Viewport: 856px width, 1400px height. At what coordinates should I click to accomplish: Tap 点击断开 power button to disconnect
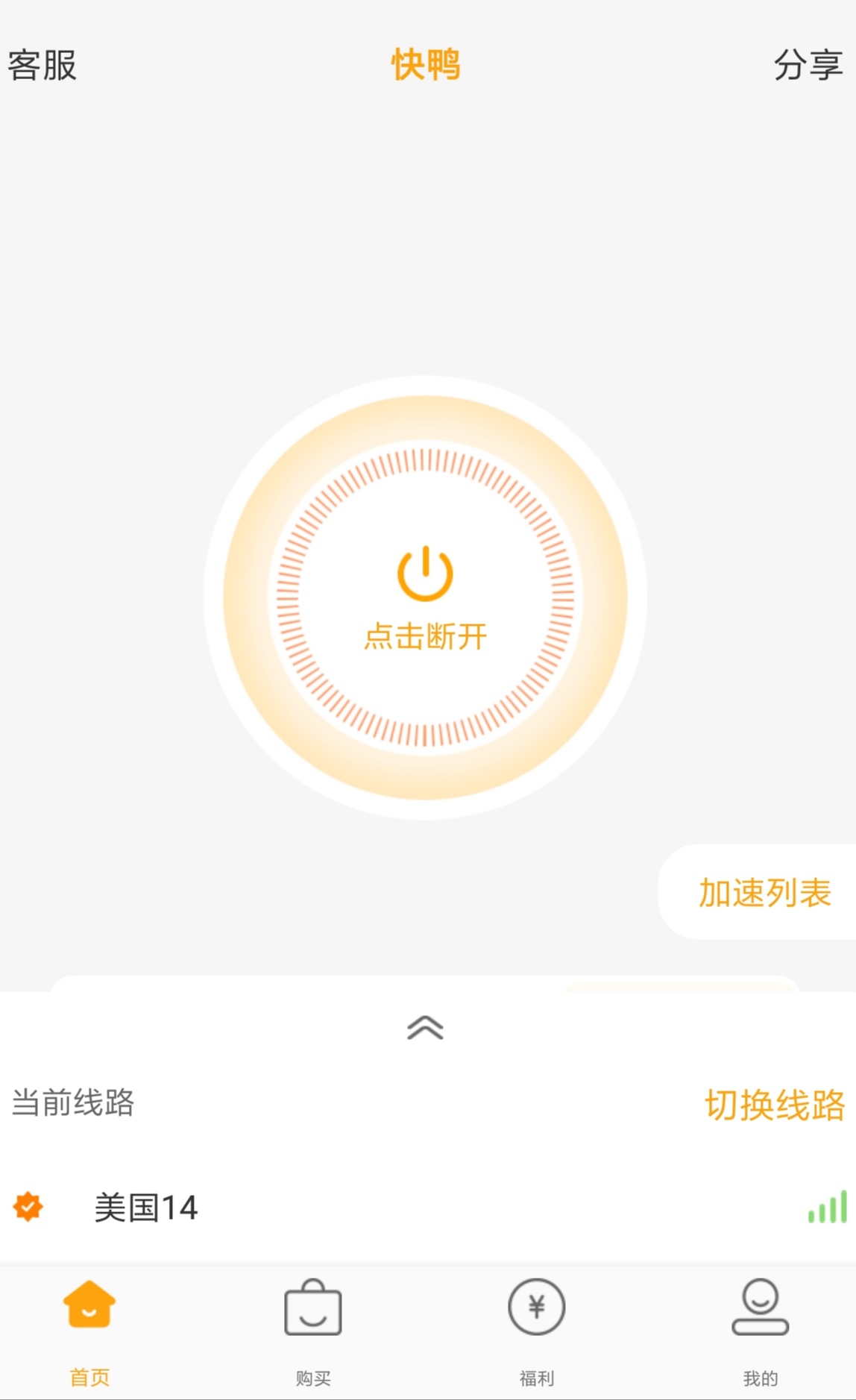pyautogui.click(x=425, y=597)
